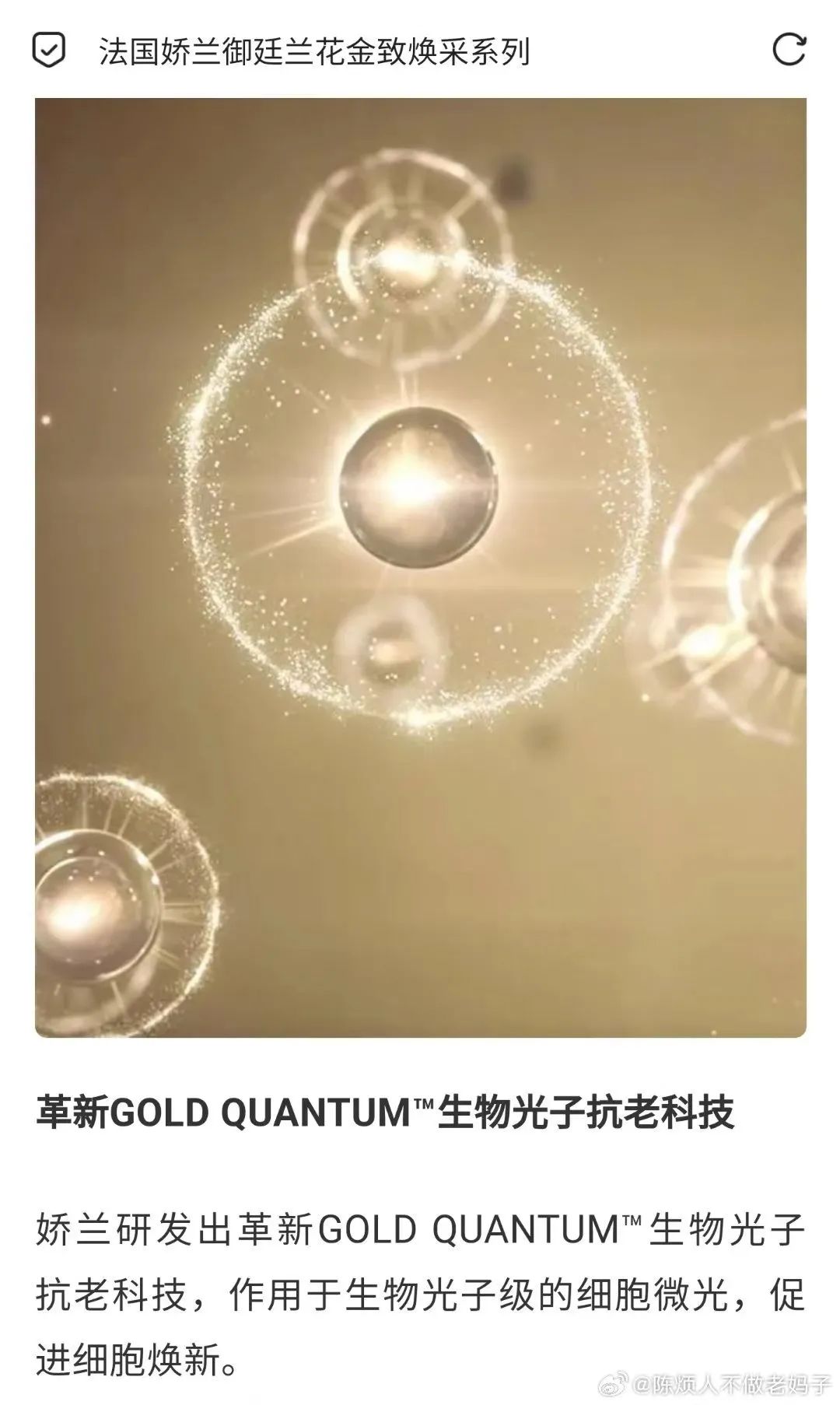The height and width of the screenshot is (1405, 840).
Task: Open the site security shield info
Action: point(49,51)
